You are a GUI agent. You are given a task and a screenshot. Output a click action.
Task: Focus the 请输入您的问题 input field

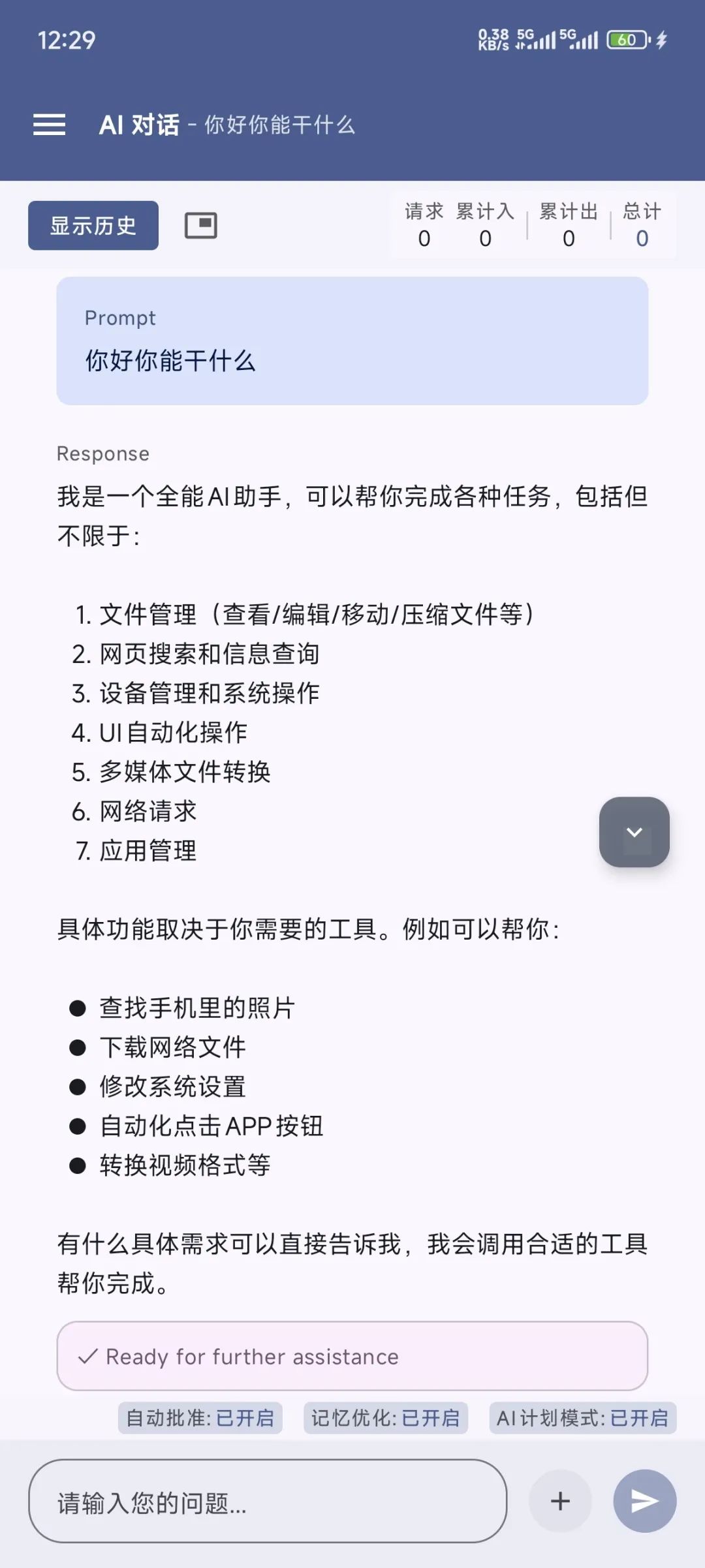tap(268, 1501)
